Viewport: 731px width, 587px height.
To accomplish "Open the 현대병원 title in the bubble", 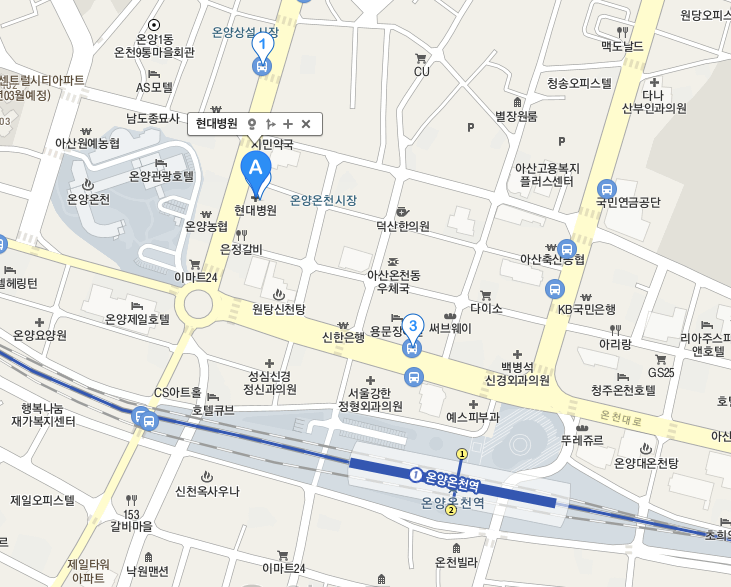I will click(x=216, y=124).
